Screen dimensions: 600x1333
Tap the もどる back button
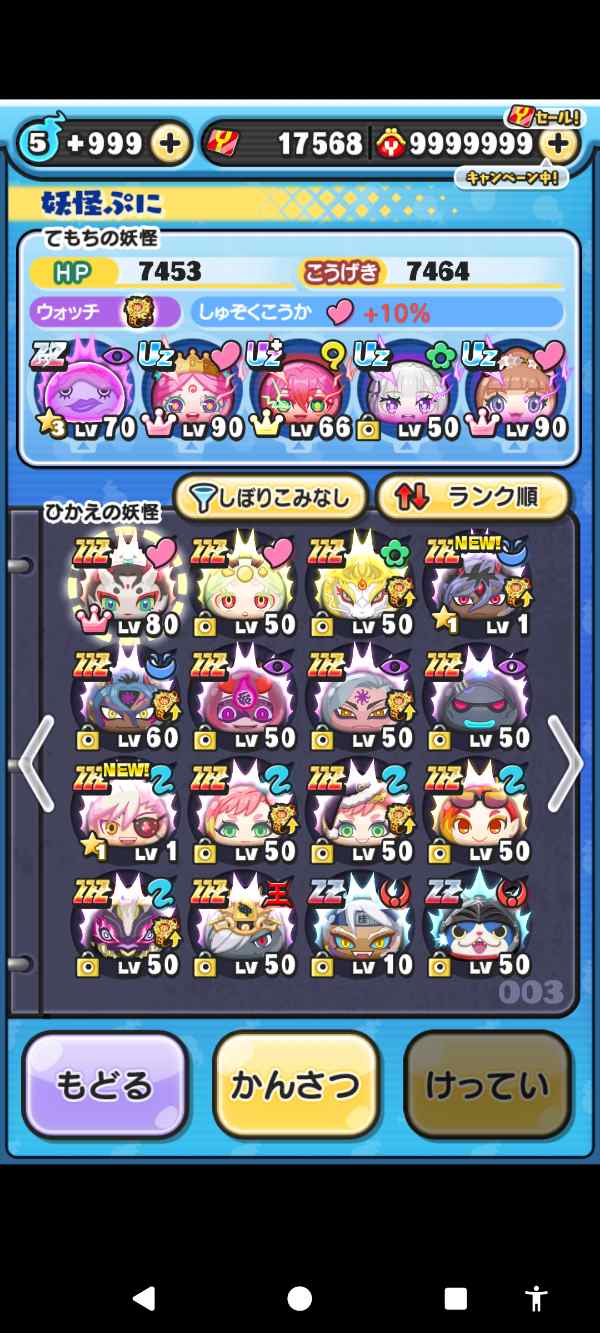pos(105,1085)
